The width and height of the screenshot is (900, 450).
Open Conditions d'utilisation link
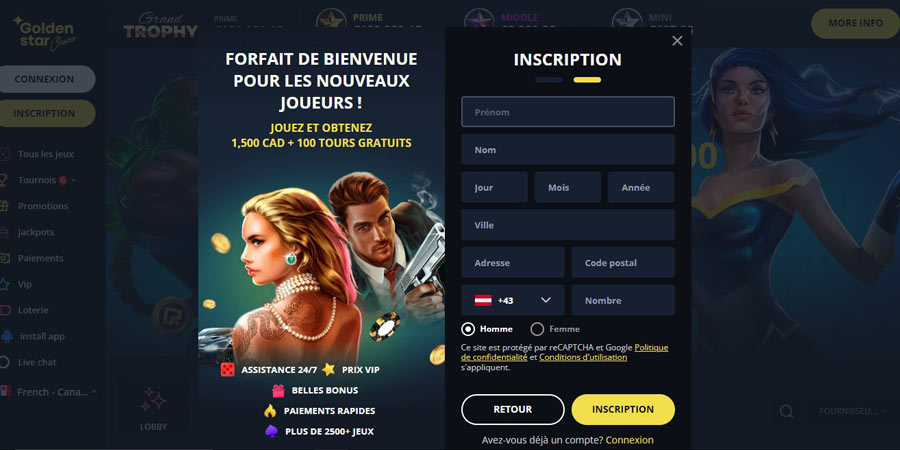pos(583,357)
